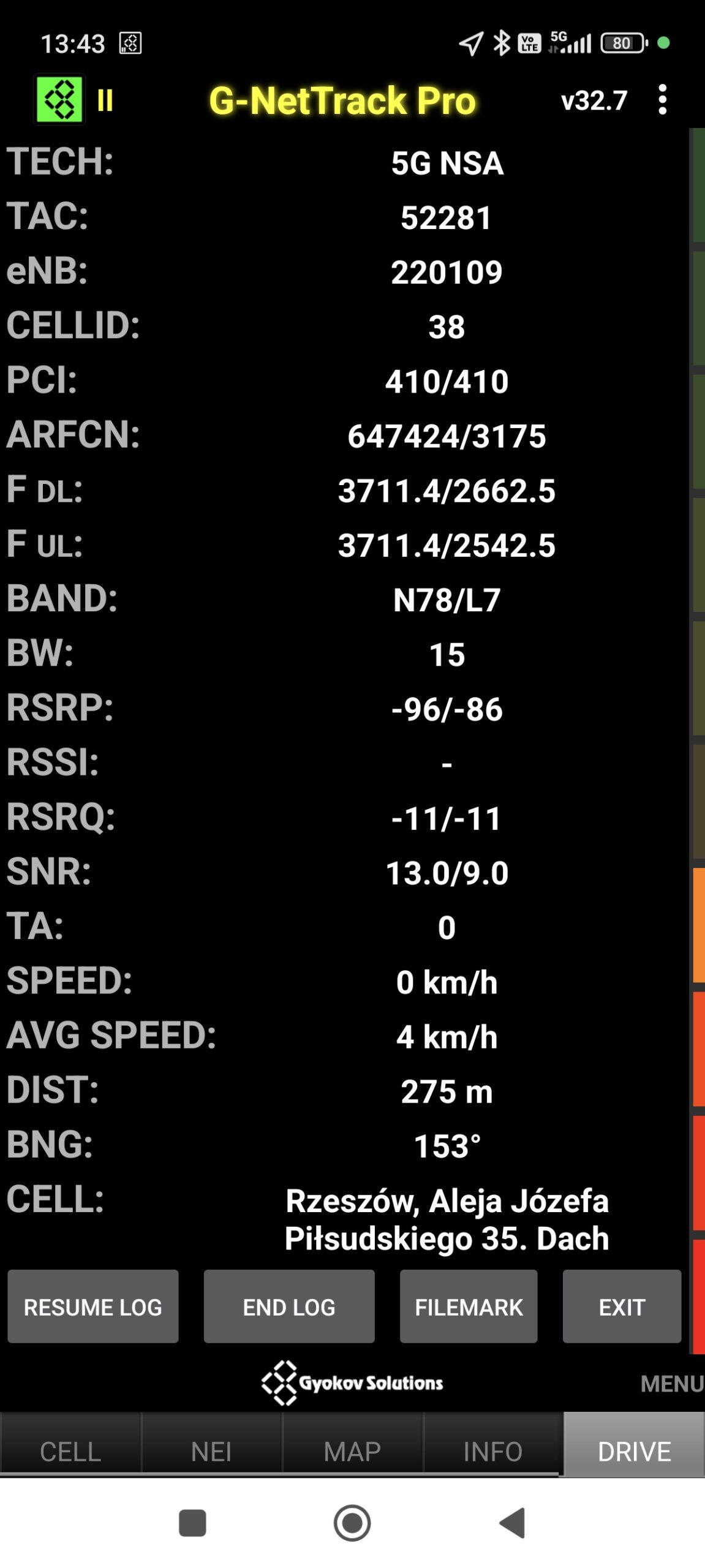Exit the app with the EXIT button
This screenshot has height=1568, width=705.
click(622, 1307)
